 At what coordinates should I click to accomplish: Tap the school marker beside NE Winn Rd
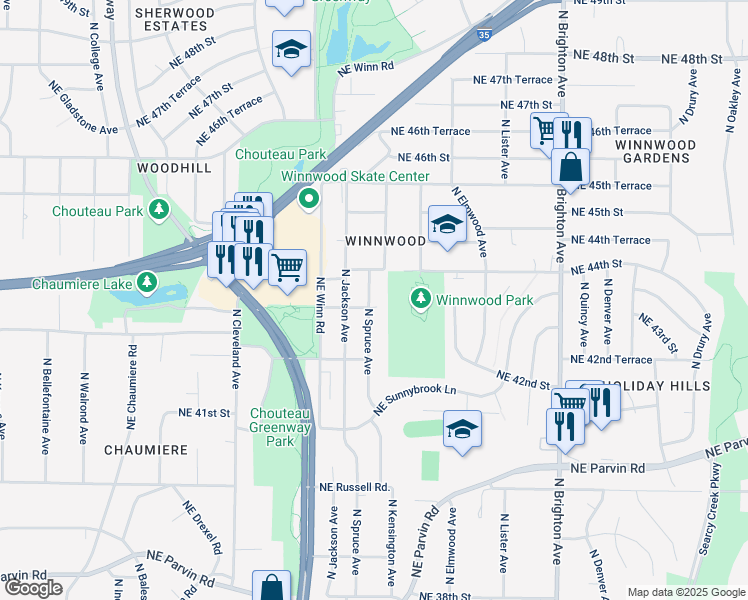click(x=292, y=51)
